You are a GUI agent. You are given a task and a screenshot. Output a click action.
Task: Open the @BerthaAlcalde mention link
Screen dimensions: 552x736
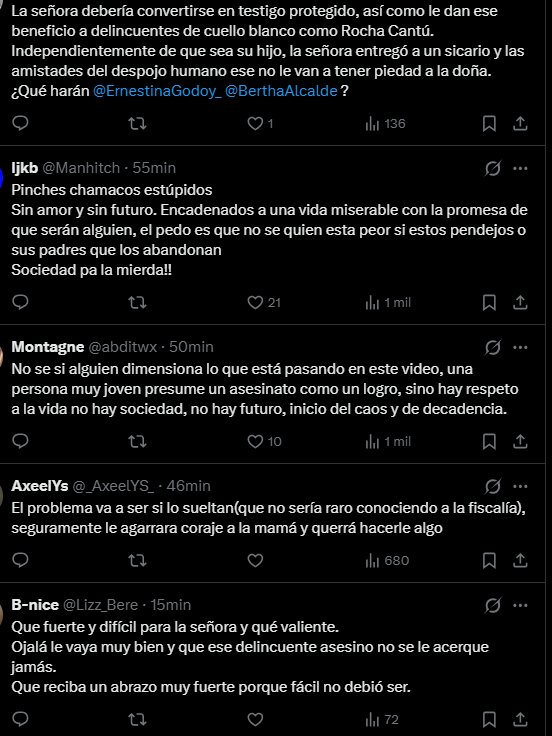point(281,91)
